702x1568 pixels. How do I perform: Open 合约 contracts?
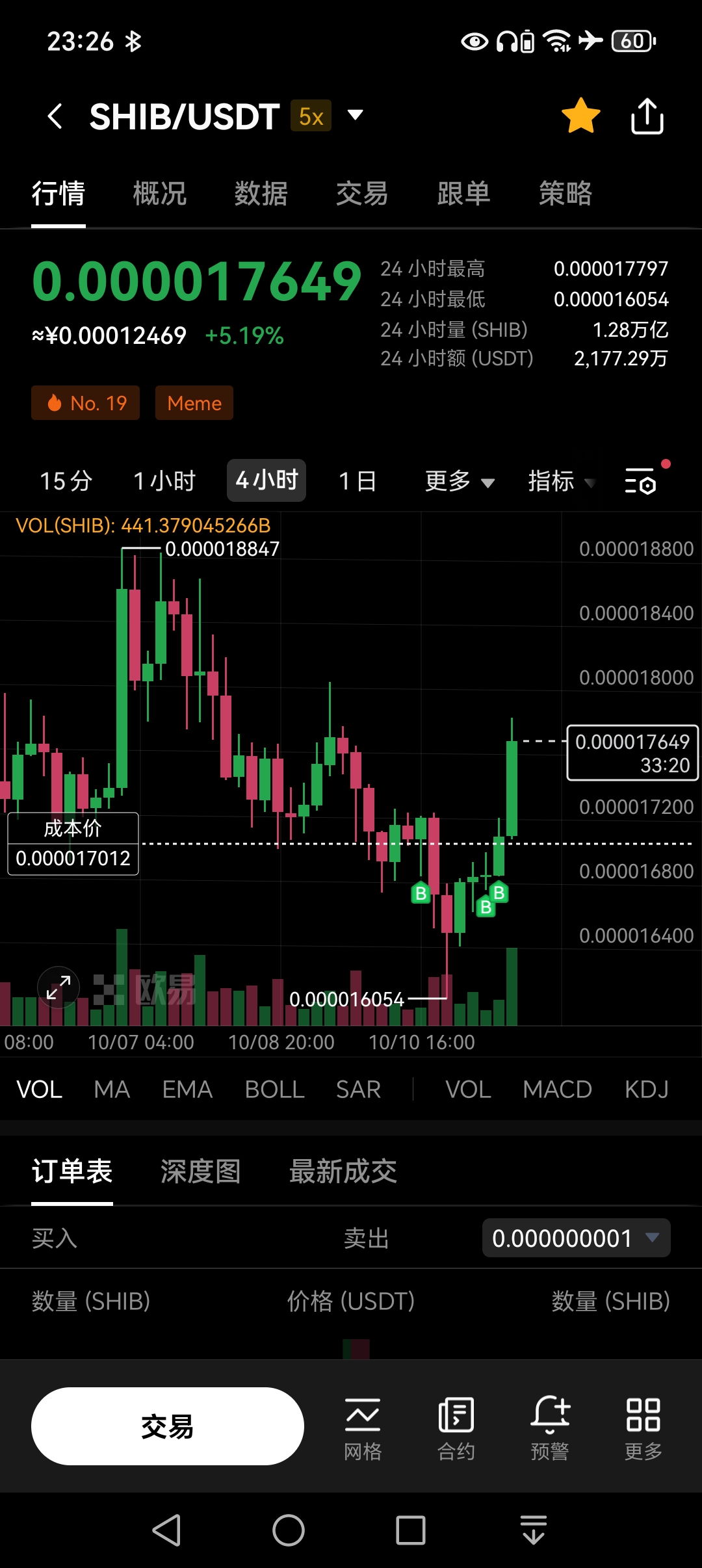[x=456, y=1427]
